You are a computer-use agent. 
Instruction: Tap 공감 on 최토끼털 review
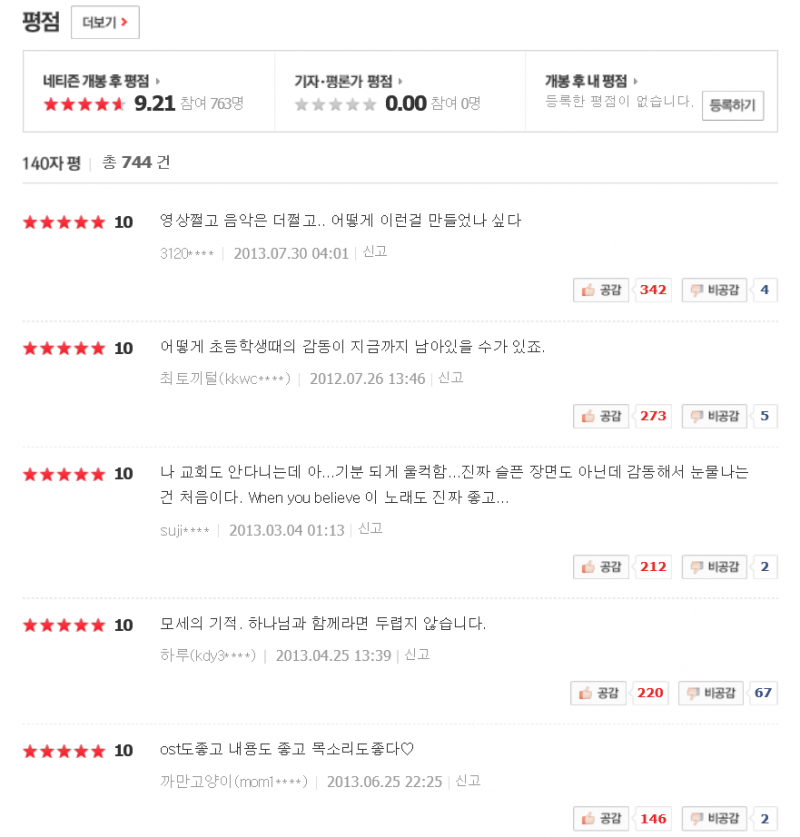tap(602, 416)
